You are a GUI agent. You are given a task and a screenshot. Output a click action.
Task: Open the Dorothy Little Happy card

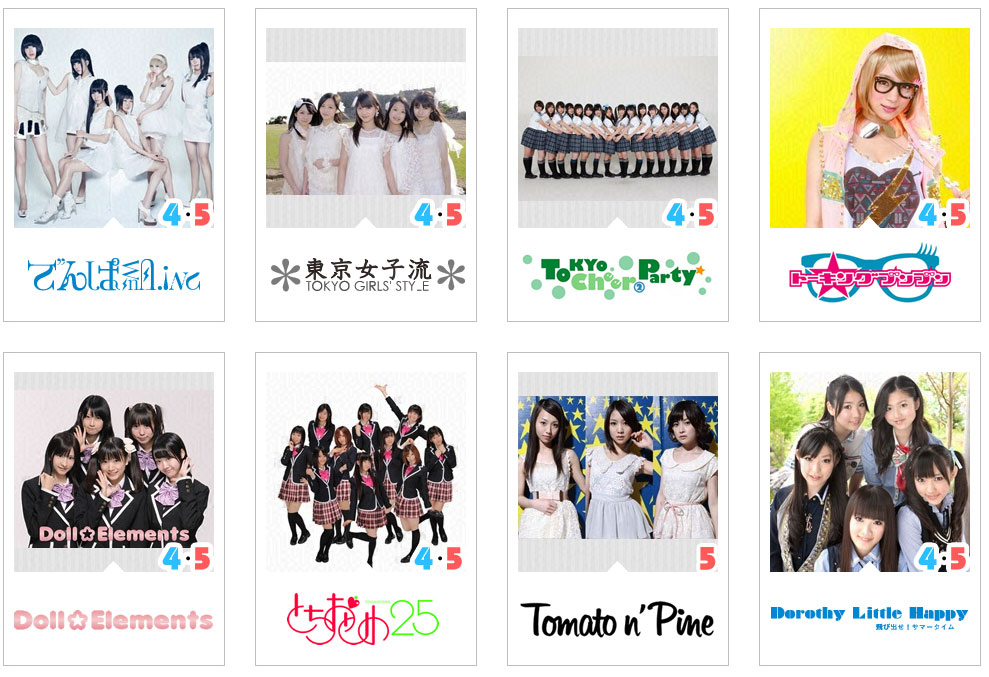tap(870, 508)
